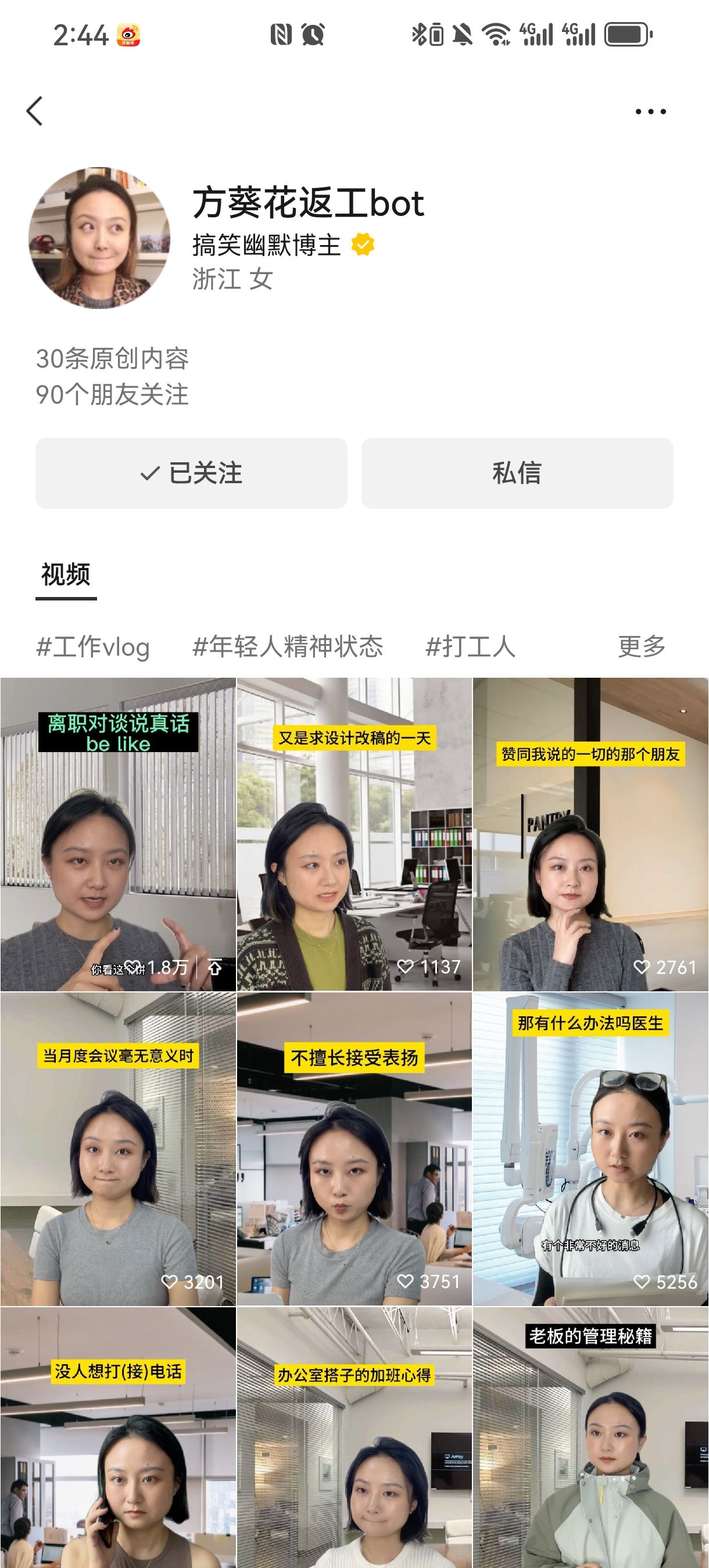The height and width of the screenshot is (1568, 709).
Task: Go back using the top-left arrow
Action: pyautogui.click(x=35, y=112)
